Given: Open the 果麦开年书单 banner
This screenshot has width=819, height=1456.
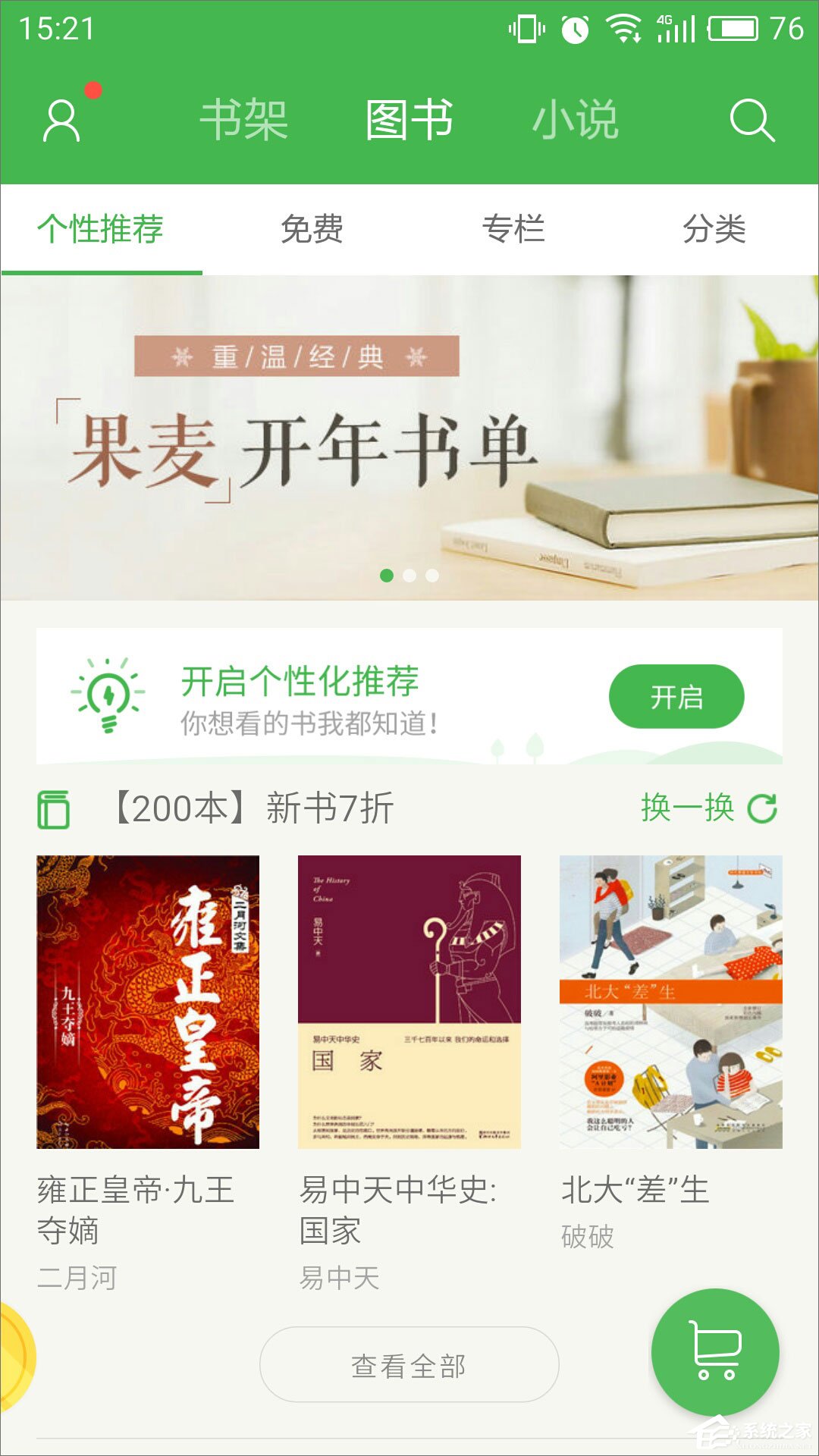Looking at the screenshot, I should pyautogui.click(x=409, y=438).
